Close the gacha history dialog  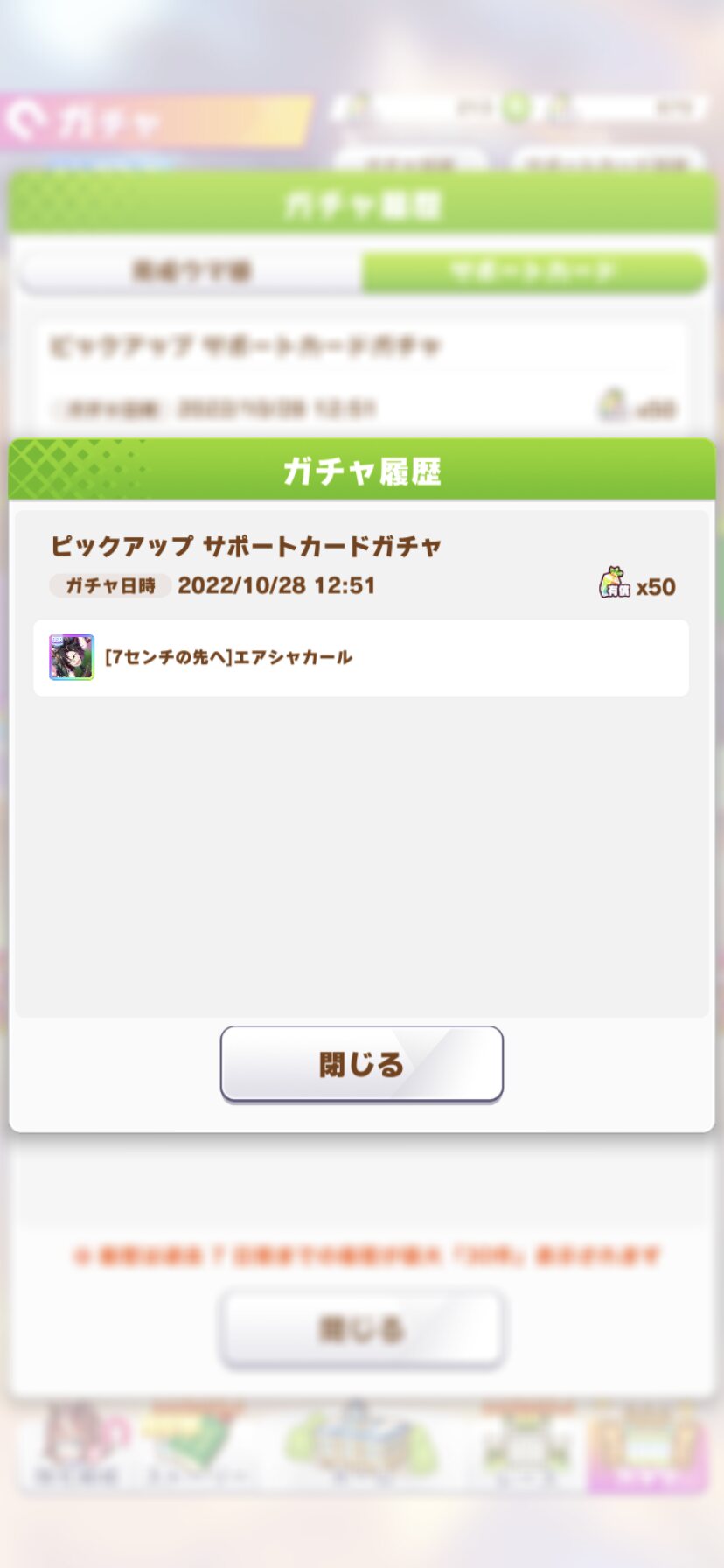[361, 1063]
